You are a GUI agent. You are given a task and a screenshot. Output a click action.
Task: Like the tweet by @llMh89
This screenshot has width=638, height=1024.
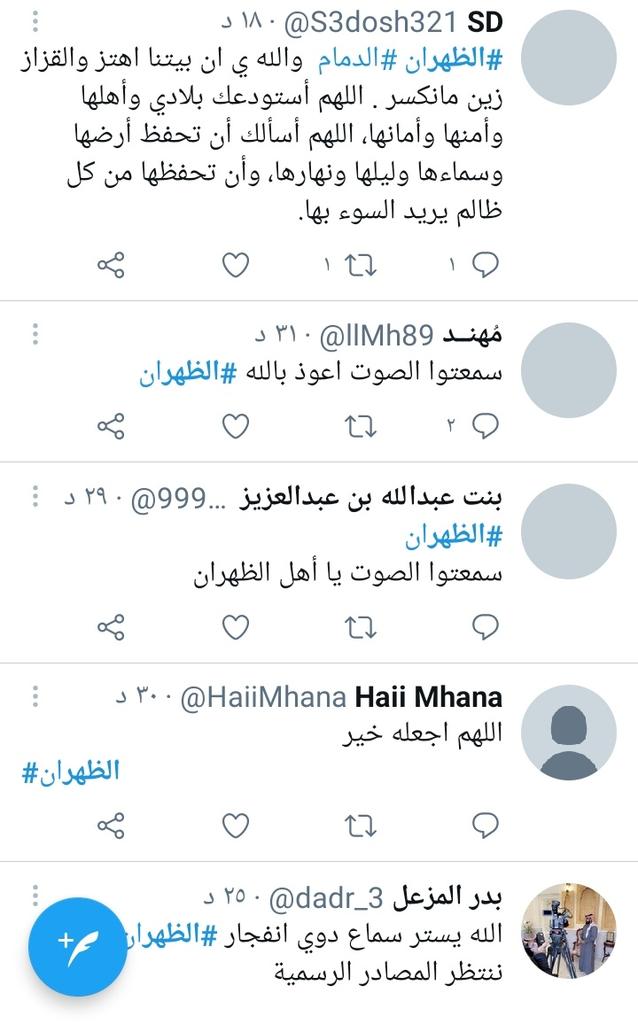click(234, 427)
